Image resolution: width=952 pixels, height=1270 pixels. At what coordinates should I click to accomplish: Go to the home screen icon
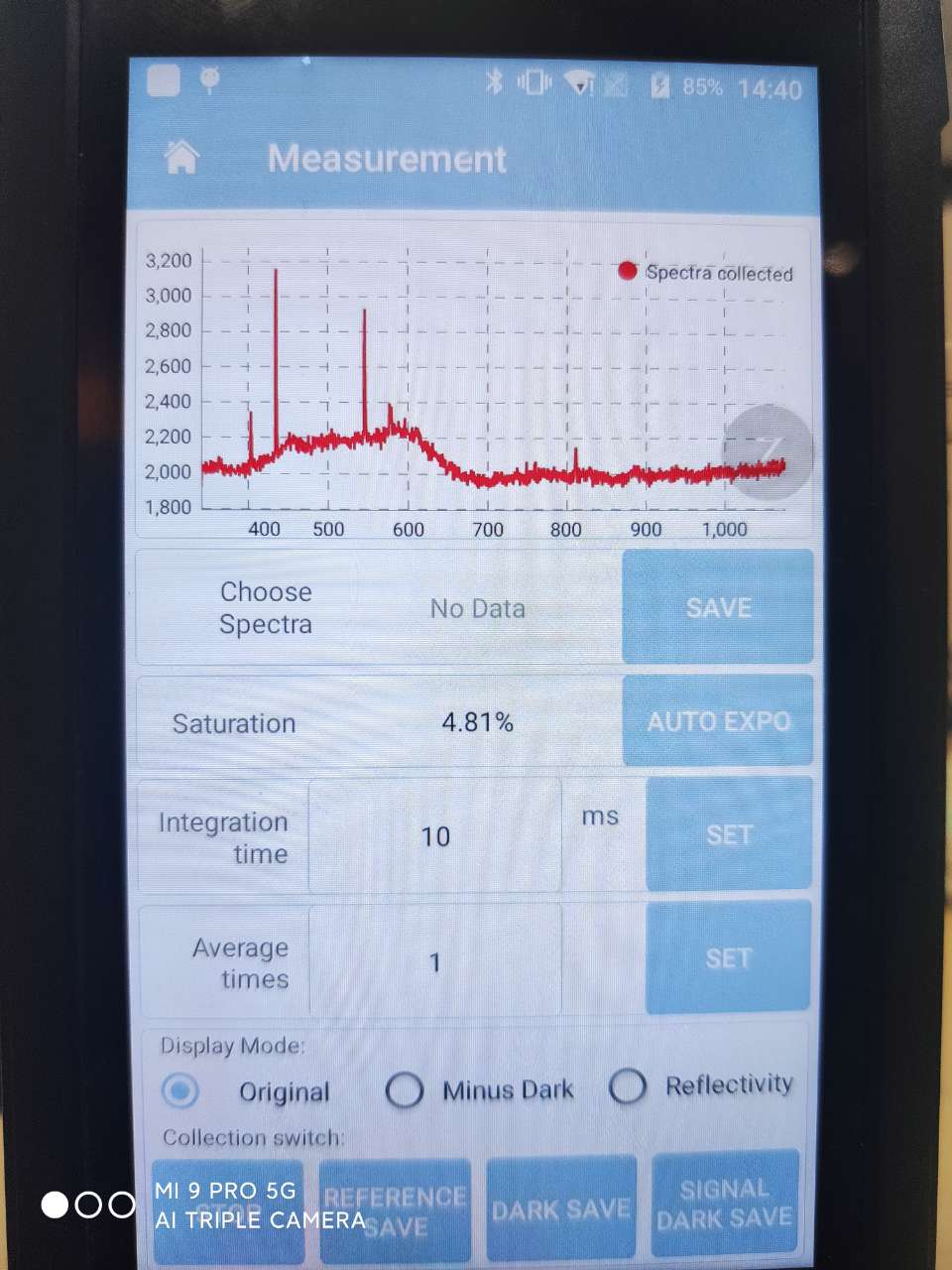(x=182, y=158)
